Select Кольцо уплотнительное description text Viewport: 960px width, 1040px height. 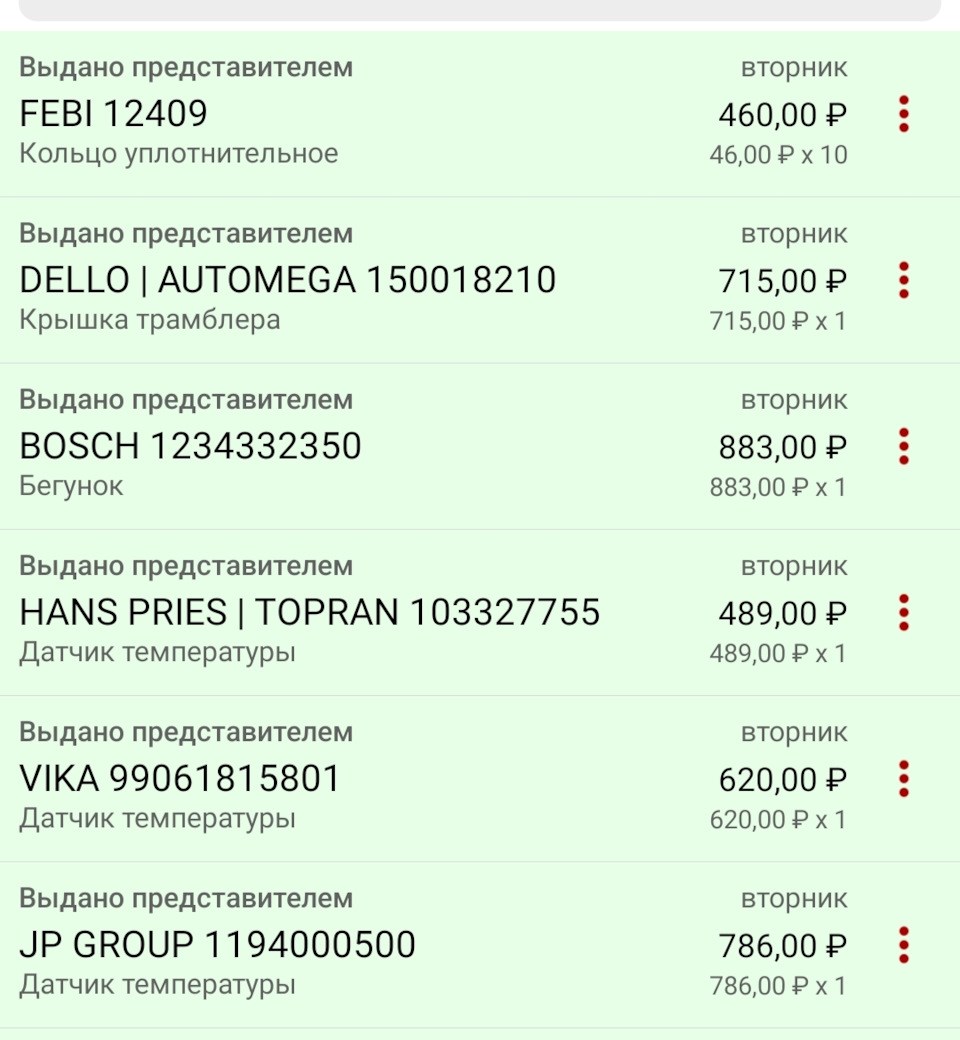click(180, 153)
